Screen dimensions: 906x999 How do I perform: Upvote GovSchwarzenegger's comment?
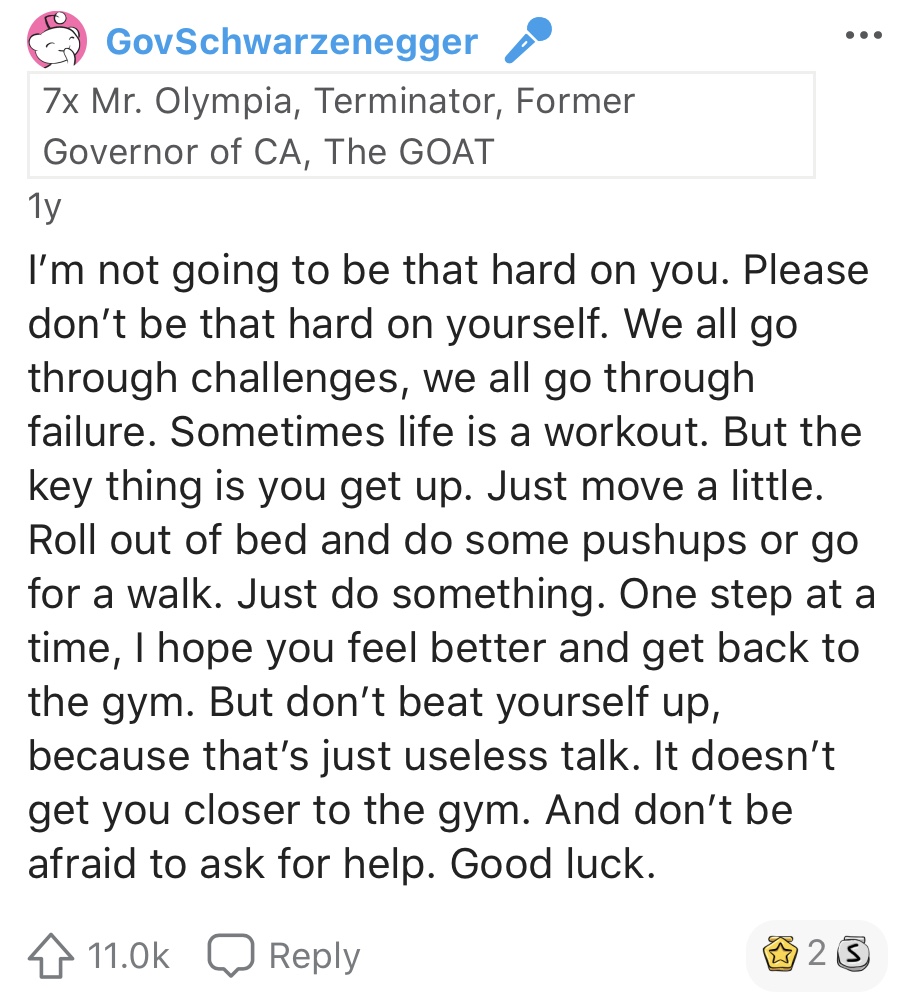(x=53, y=956)
